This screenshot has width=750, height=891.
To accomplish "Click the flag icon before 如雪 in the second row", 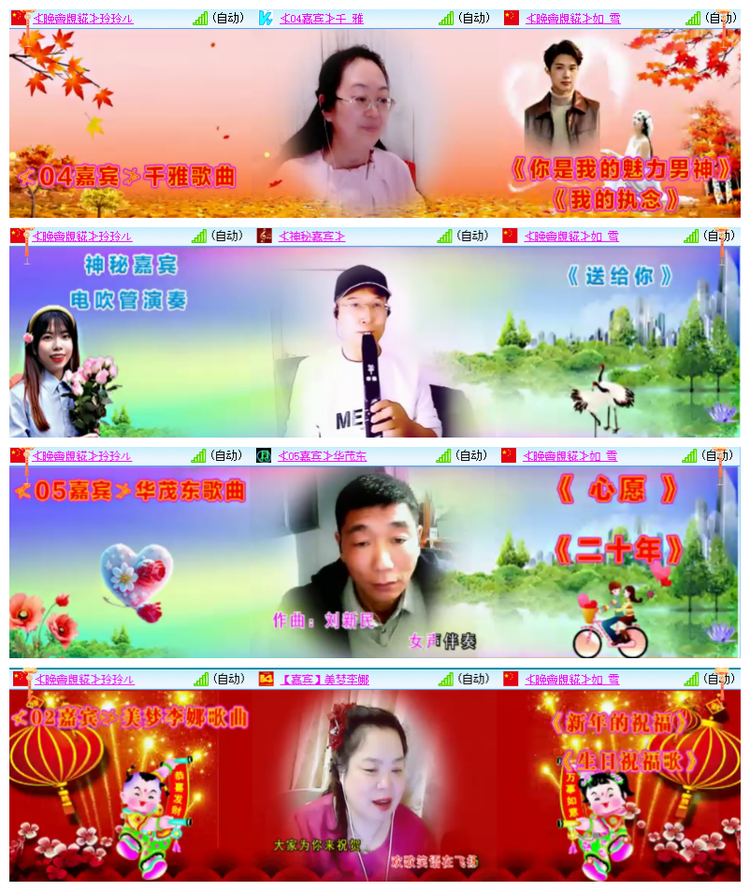I will pyautogui.click(x=512, y=237).
